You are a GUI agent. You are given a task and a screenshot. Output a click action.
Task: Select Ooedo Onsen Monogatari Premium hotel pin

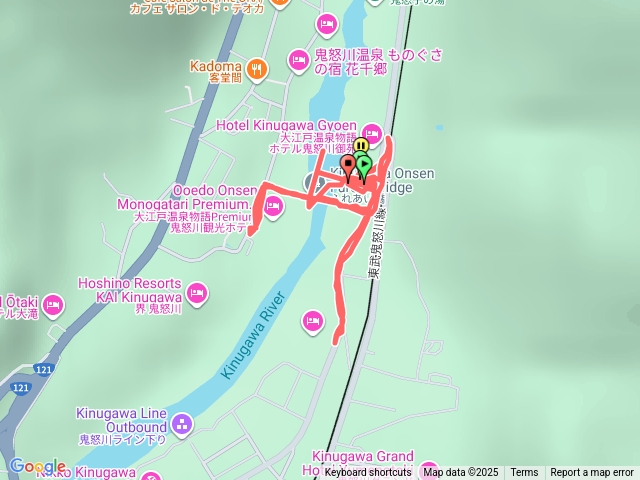[273, 206]
